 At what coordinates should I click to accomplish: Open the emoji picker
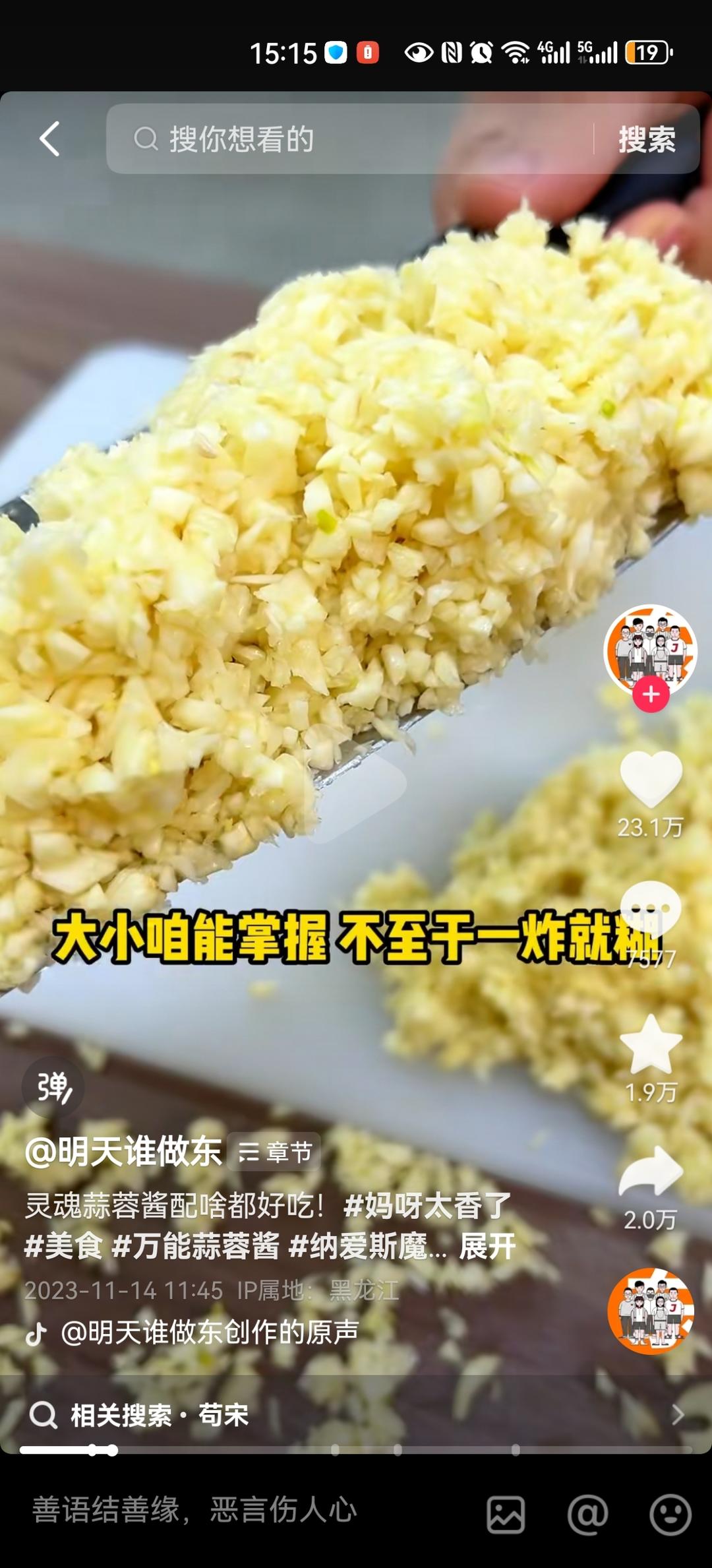coord(670,1514)
